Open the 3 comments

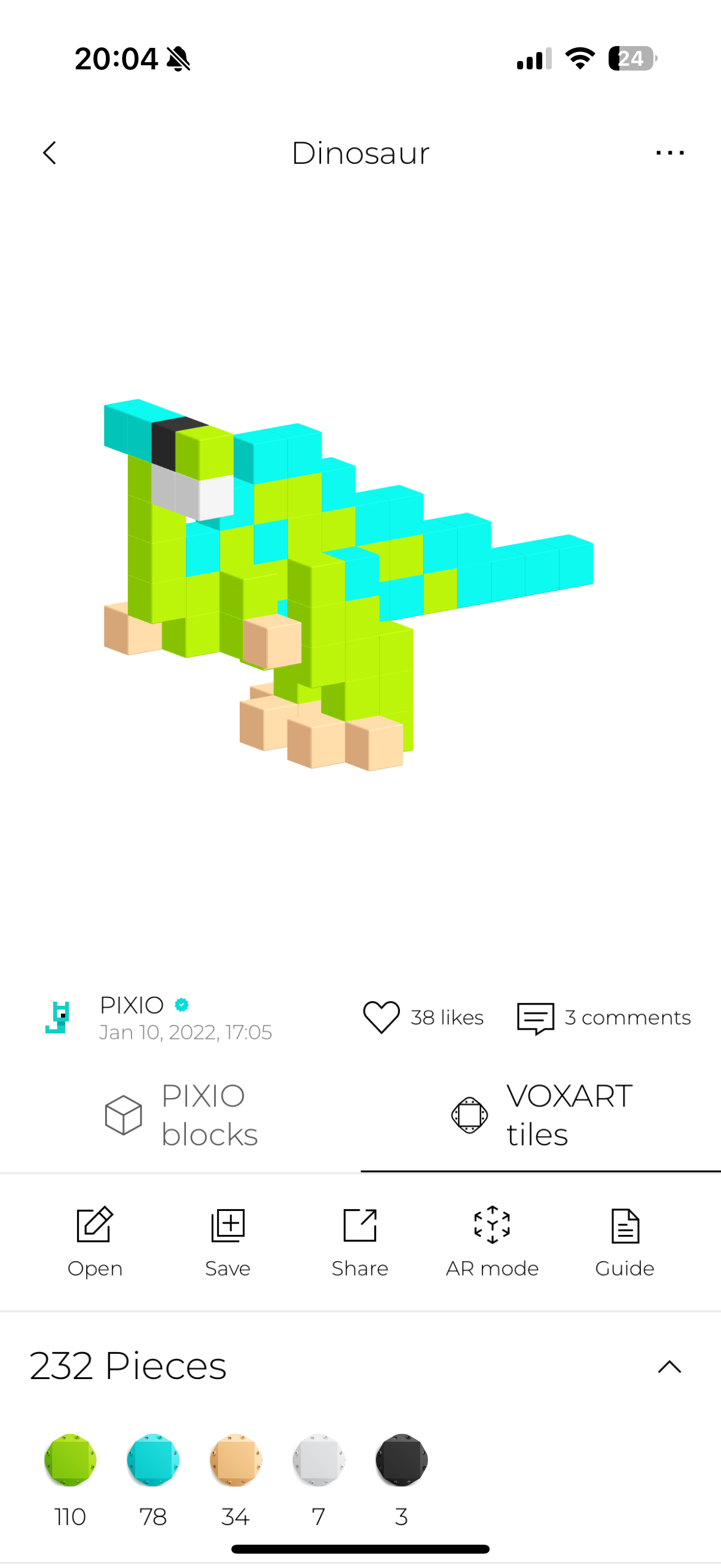click(604, 1018)
